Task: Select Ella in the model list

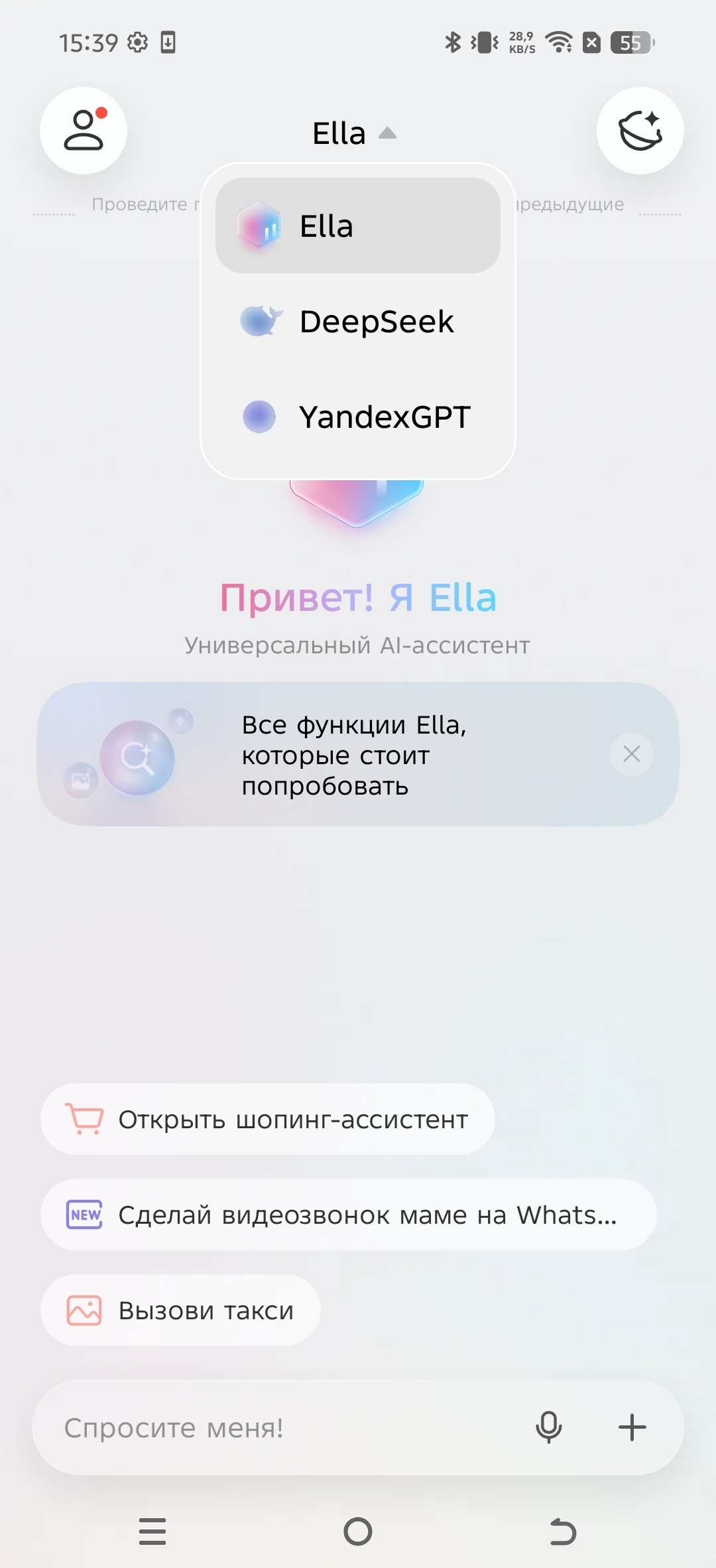Action: click(x=357, y=226)
